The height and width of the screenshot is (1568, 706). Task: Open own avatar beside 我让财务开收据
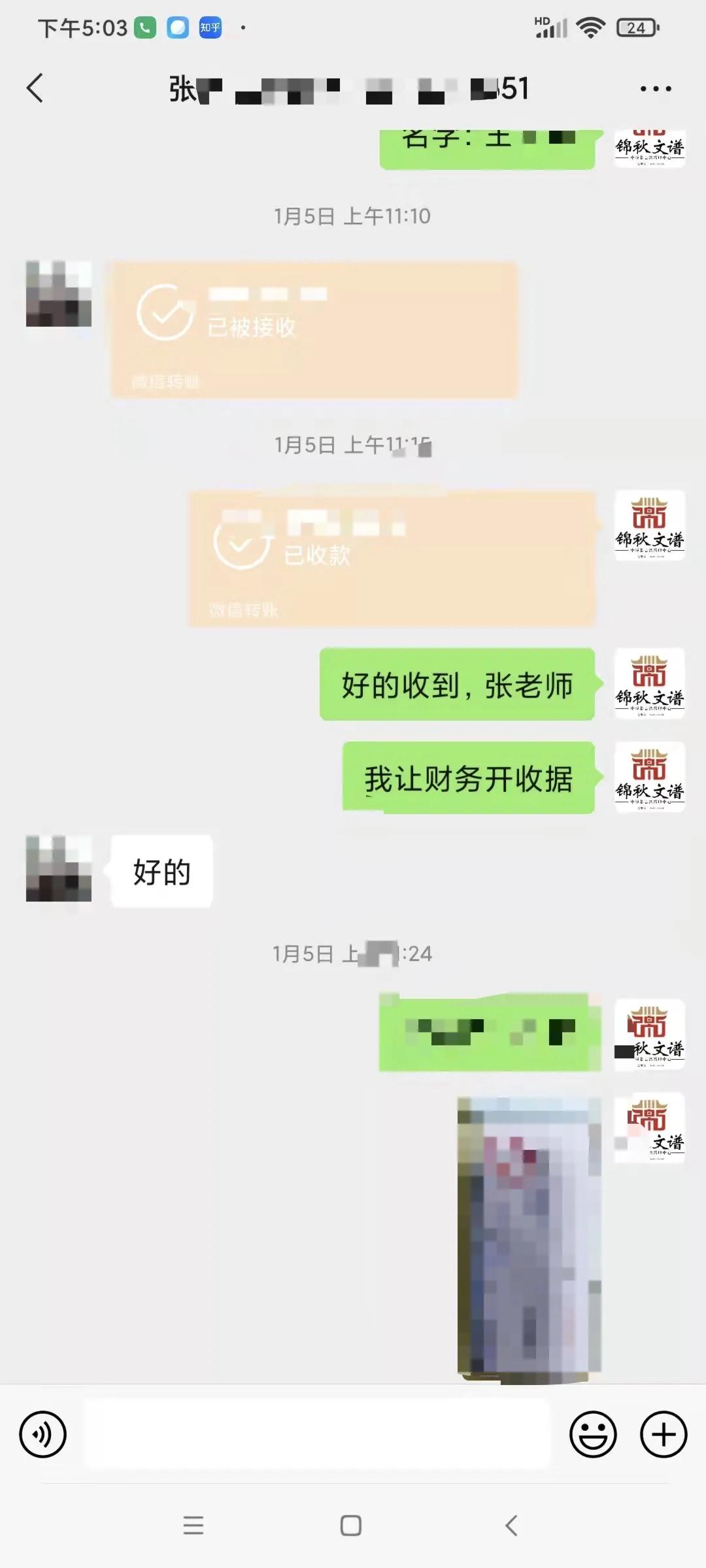649,777
